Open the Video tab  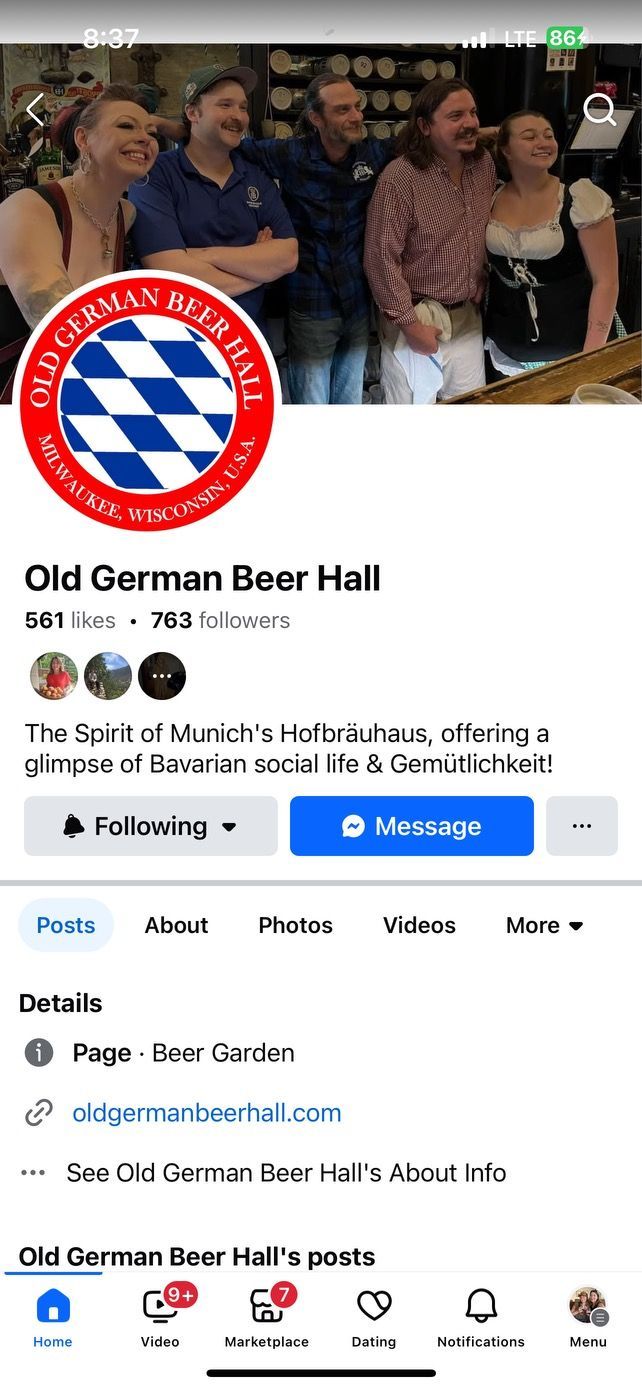160,1317
